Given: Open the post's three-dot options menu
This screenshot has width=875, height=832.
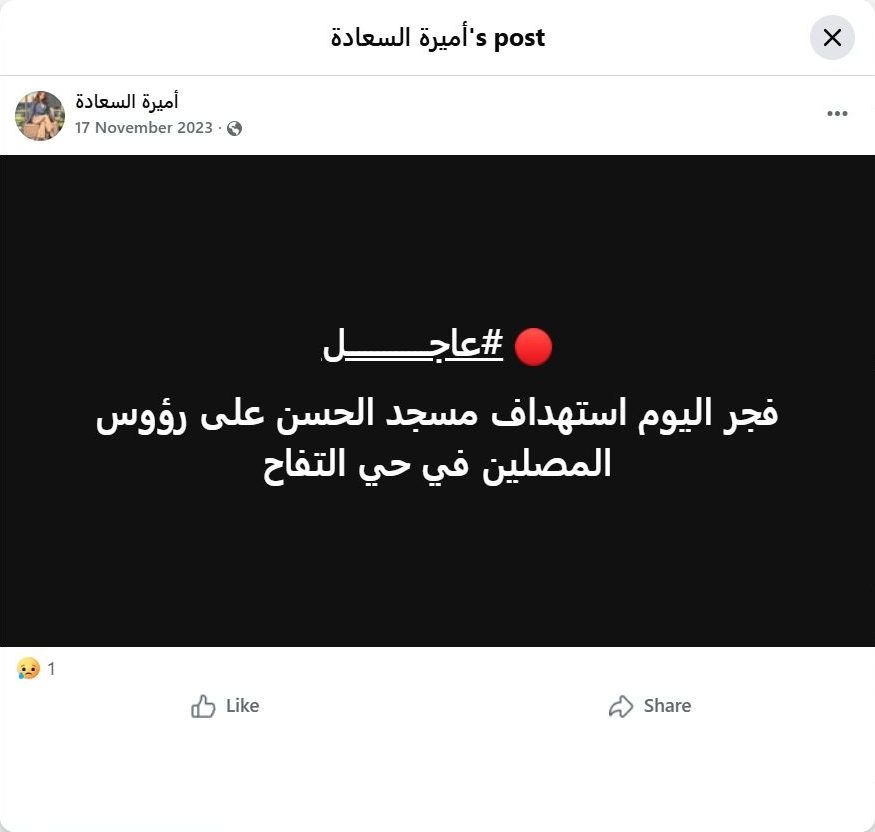Looking at the screenshot, I should pyautogui.click(x=837, y=114).
